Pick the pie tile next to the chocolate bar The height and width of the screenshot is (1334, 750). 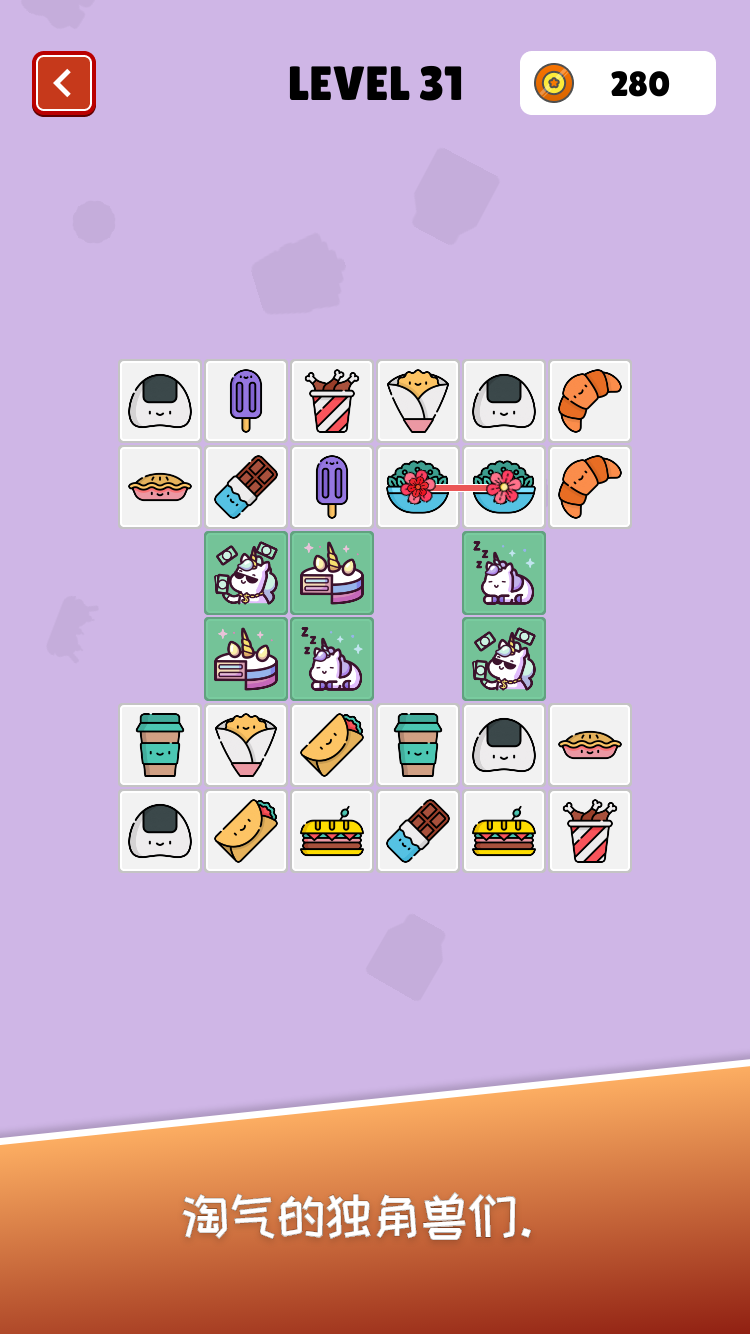160,487
